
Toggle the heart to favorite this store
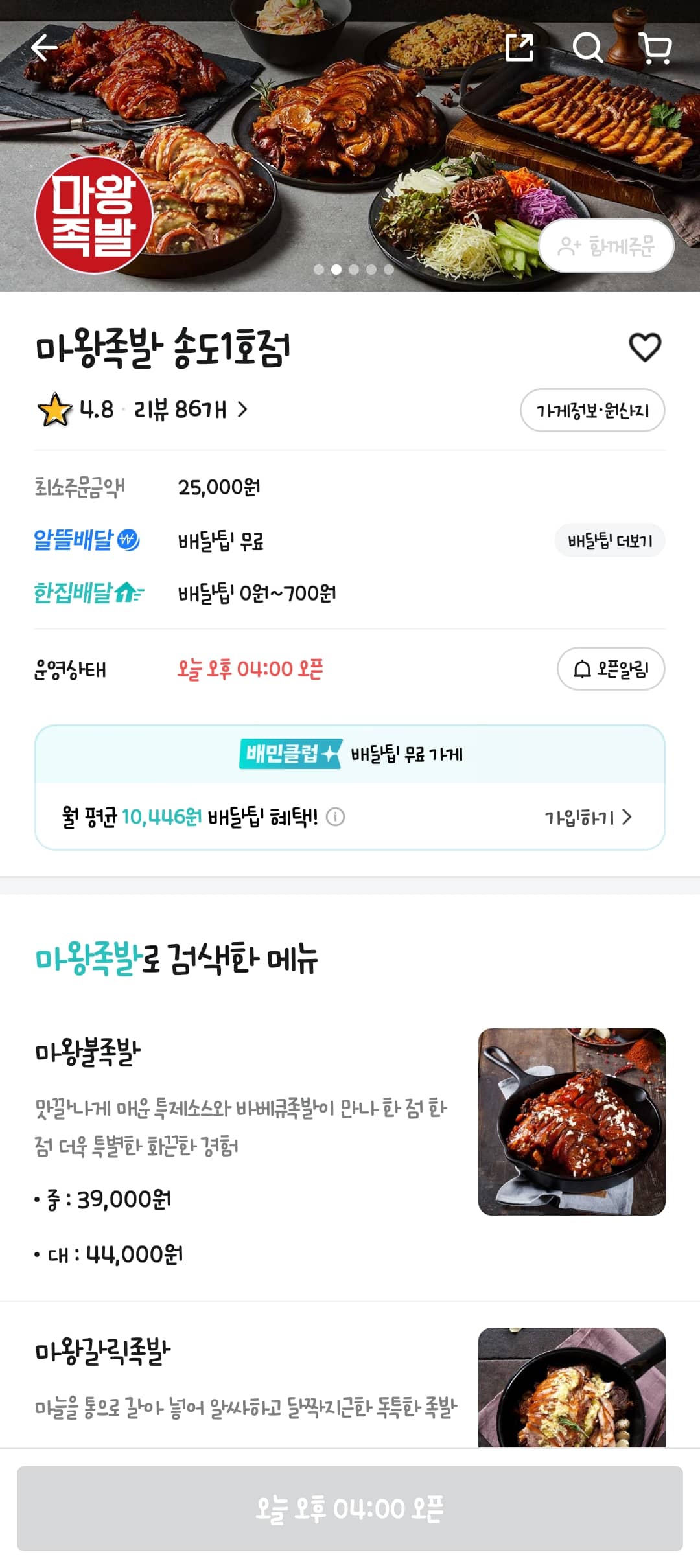point(646,346)
